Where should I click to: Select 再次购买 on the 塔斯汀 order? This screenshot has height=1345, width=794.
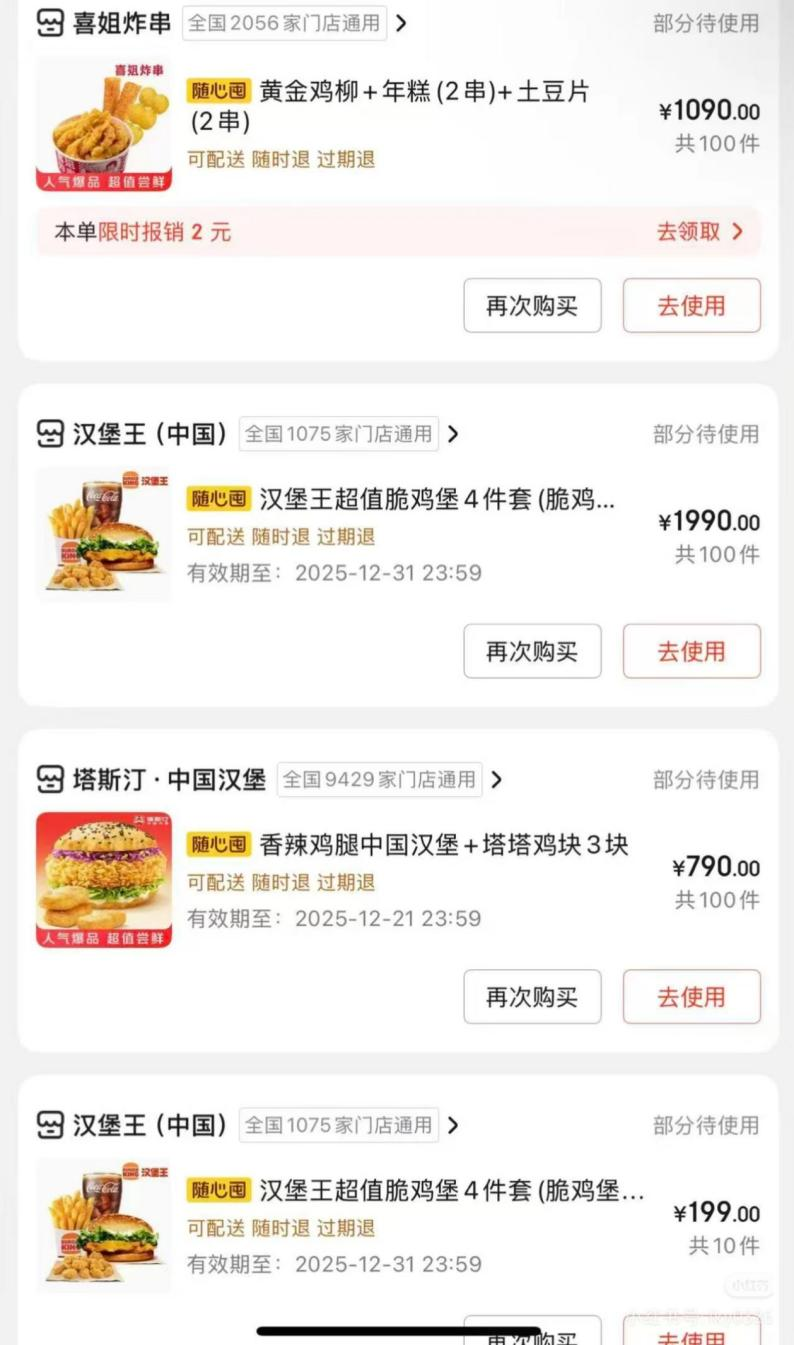(x=532, y=997)
